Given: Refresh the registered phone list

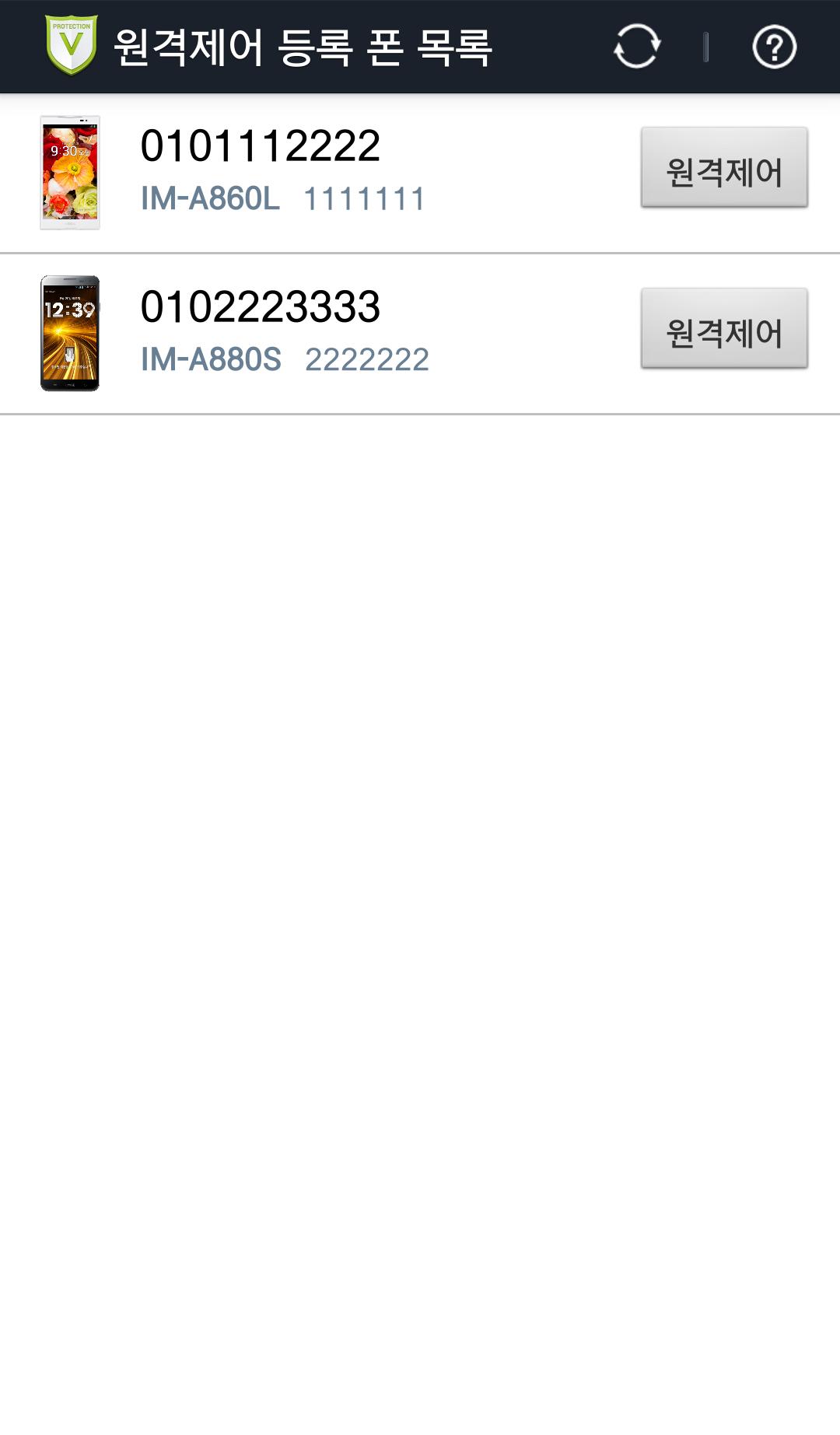Looking at the screenshot, I should [636, 47].
